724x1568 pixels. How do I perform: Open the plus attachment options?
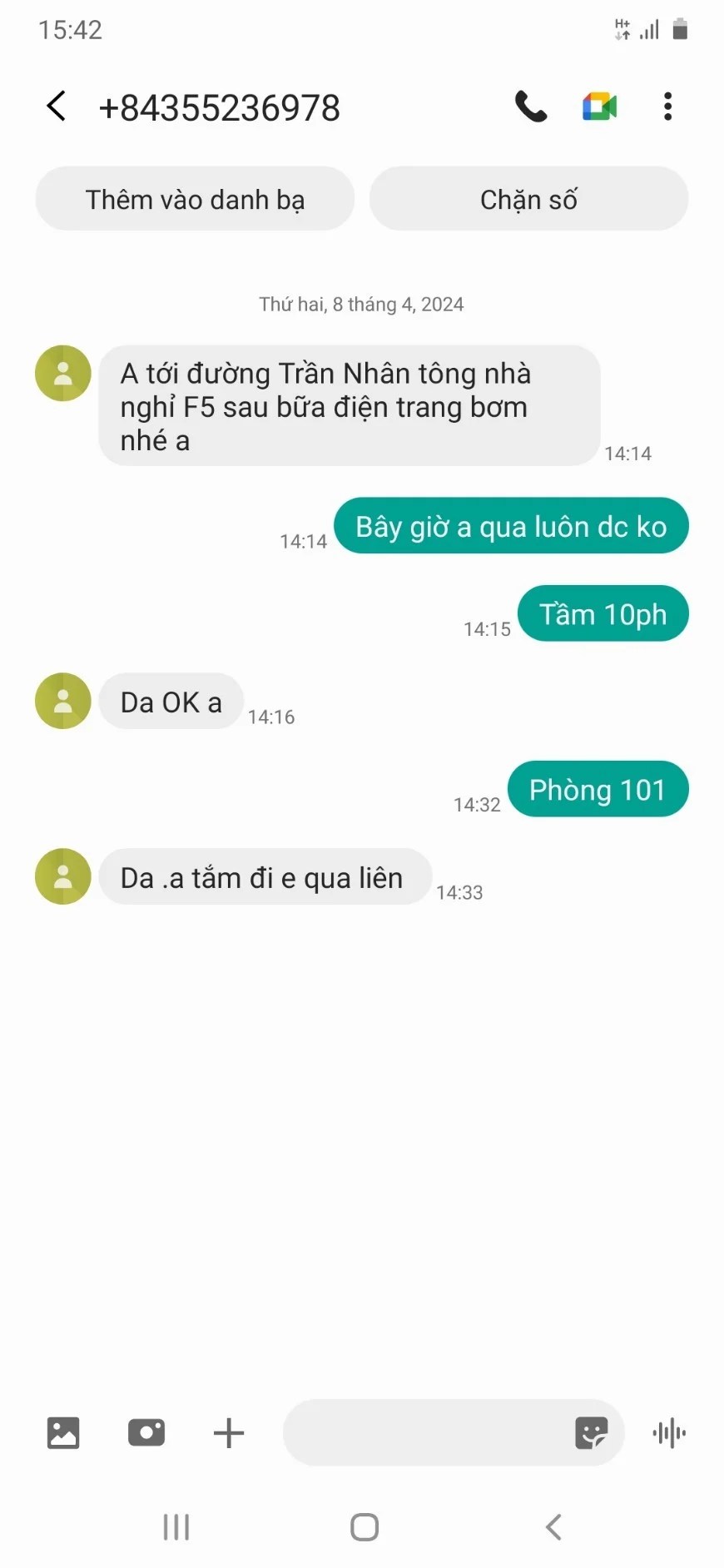point(229,1433)
